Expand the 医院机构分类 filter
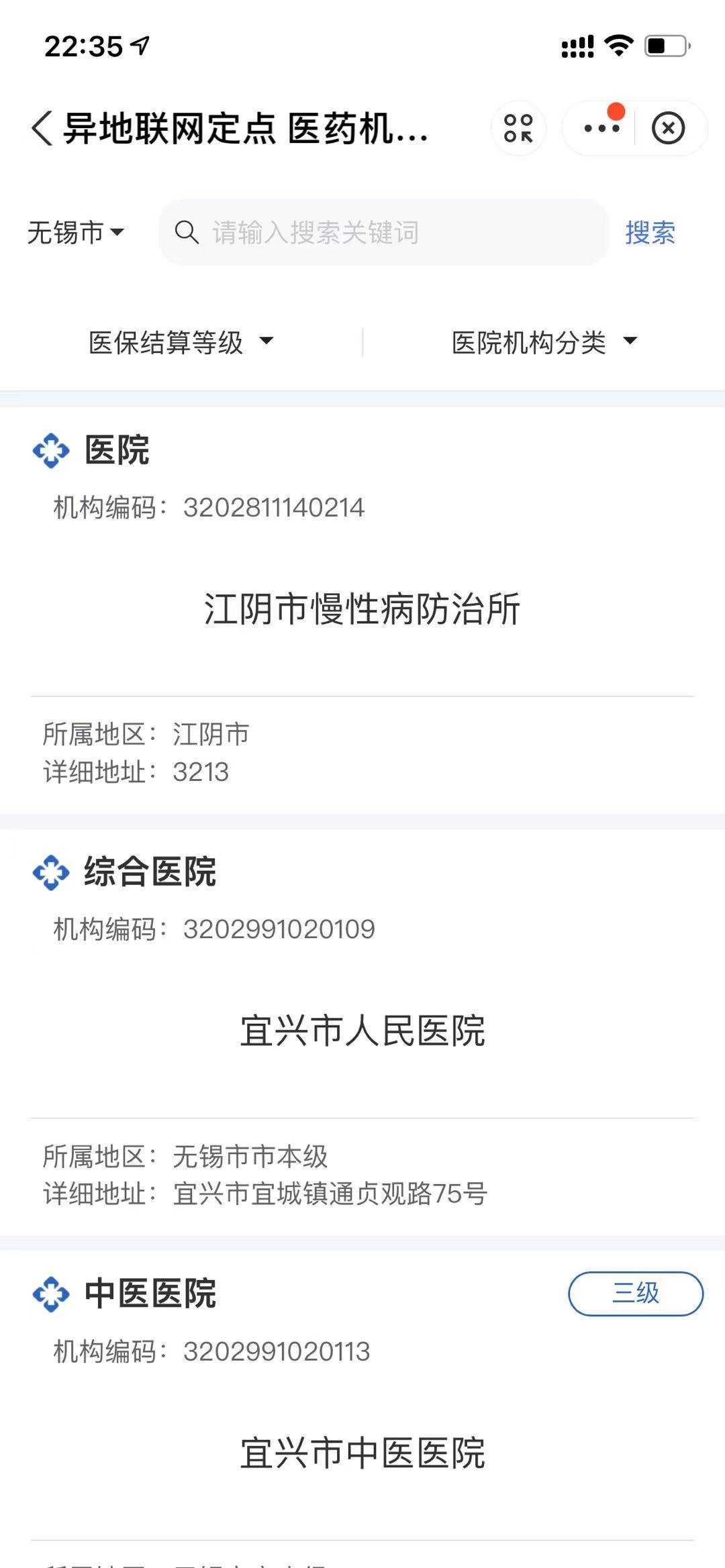 pyautogui.click(x=544, y=343)
